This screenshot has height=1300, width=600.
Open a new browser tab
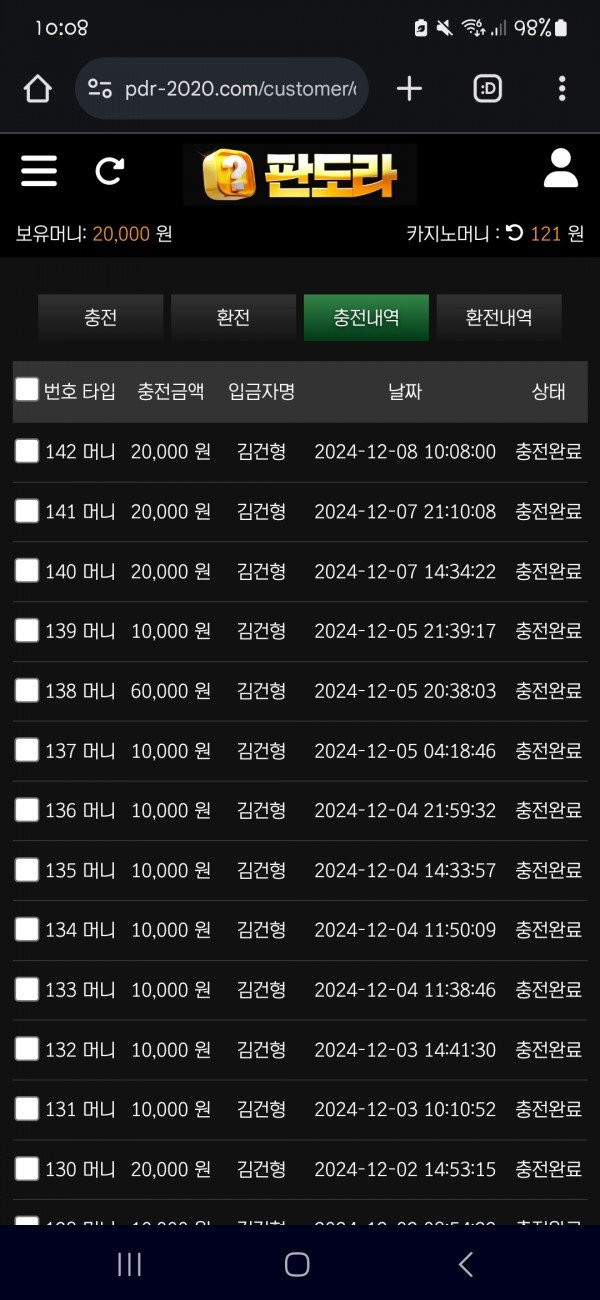click(x=409, y=89)
